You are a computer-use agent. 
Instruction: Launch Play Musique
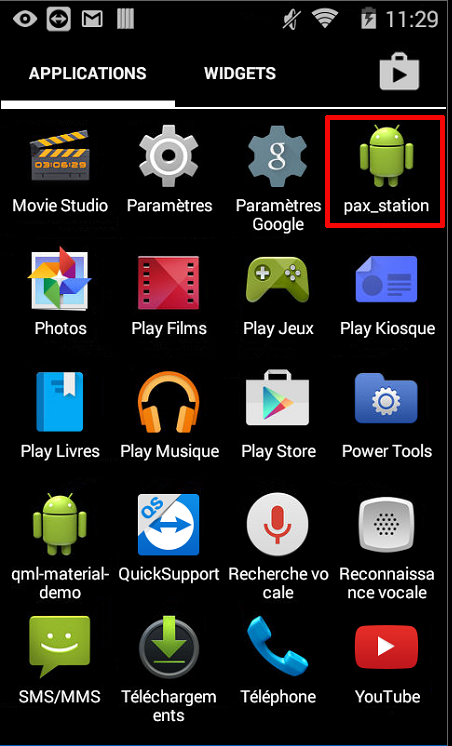pyautogui.click(x=169, y=416)
